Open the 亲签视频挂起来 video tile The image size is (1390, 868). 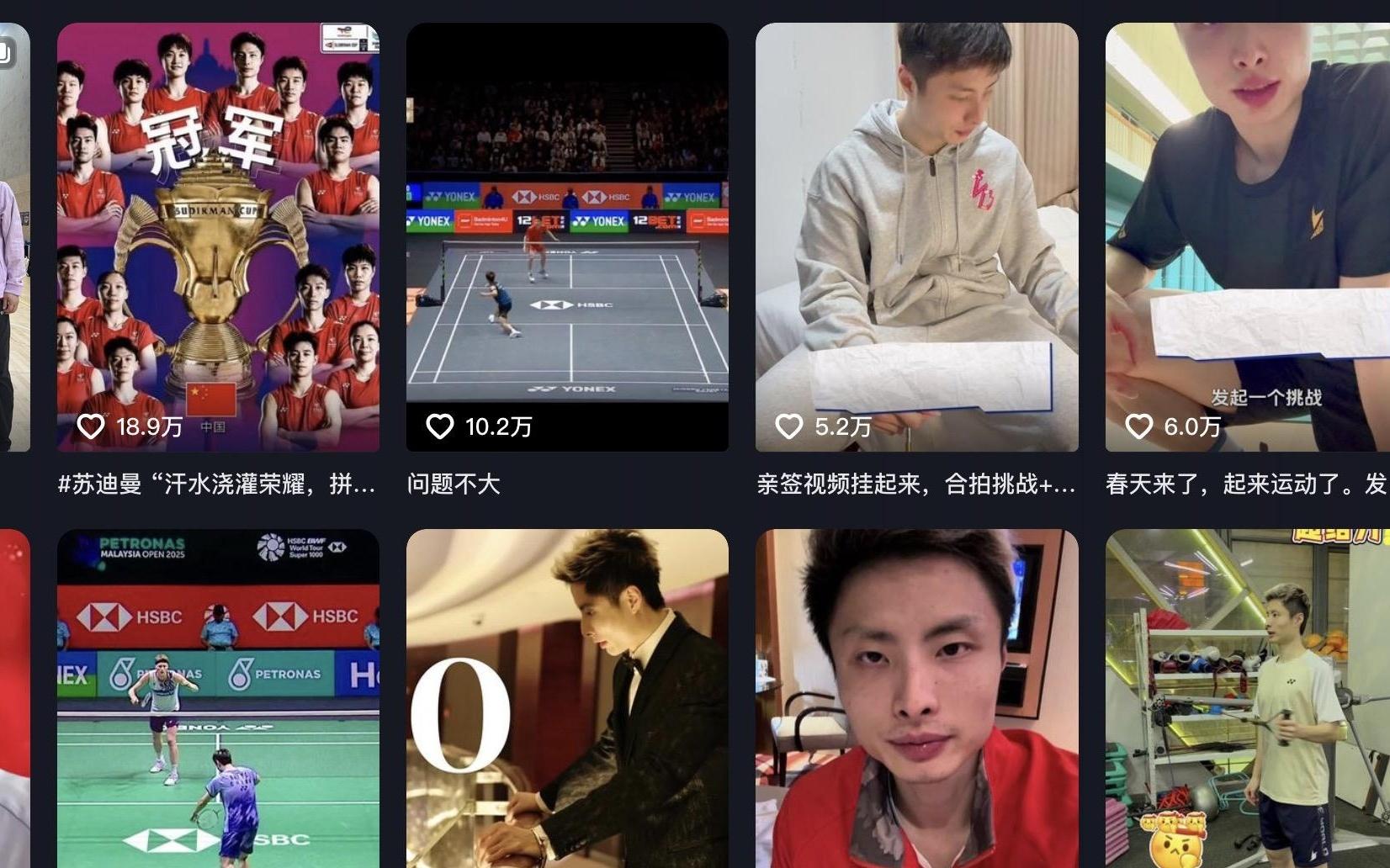coord(916,236)
